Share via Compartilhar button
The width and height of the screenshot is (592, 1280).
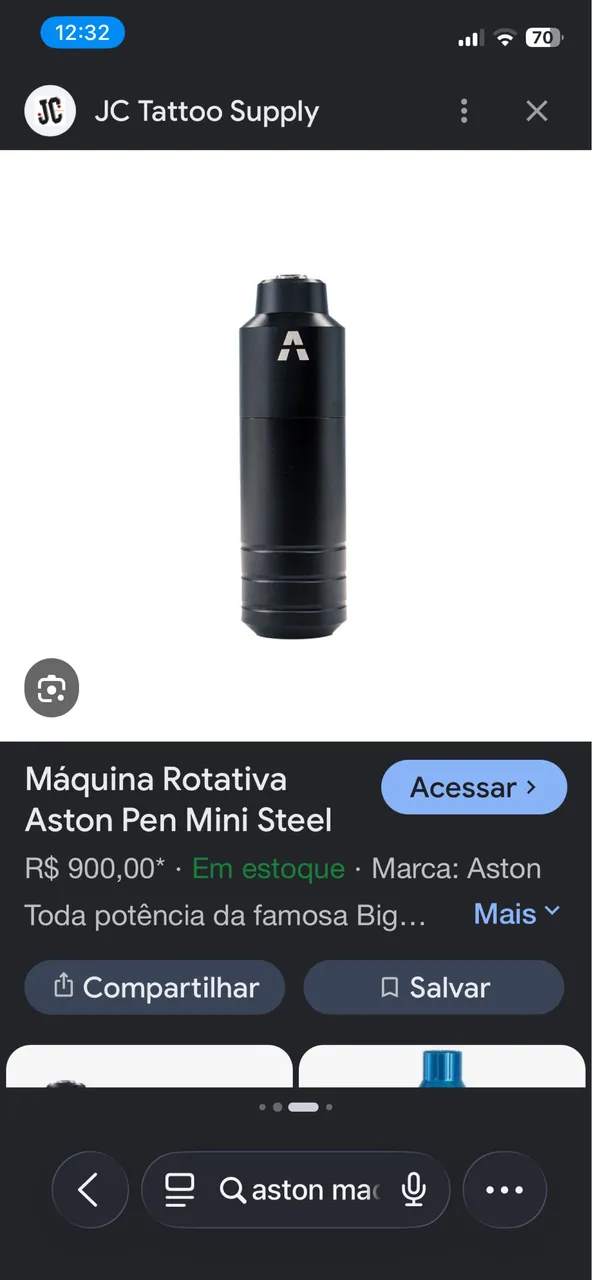(x=155, y=988)
